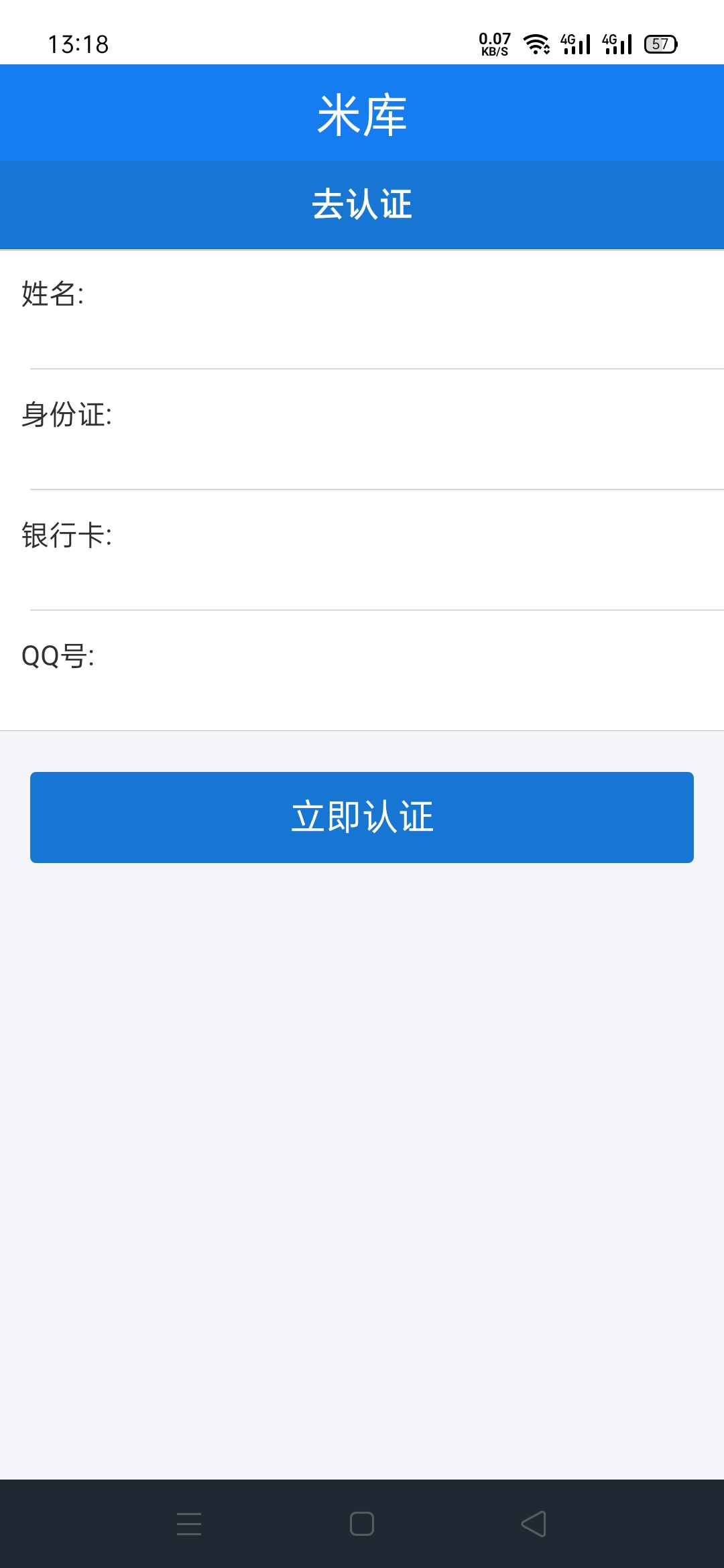Tap the QQ号 input field
Viewport: 724px width, 1568px height.
point(362,670)
